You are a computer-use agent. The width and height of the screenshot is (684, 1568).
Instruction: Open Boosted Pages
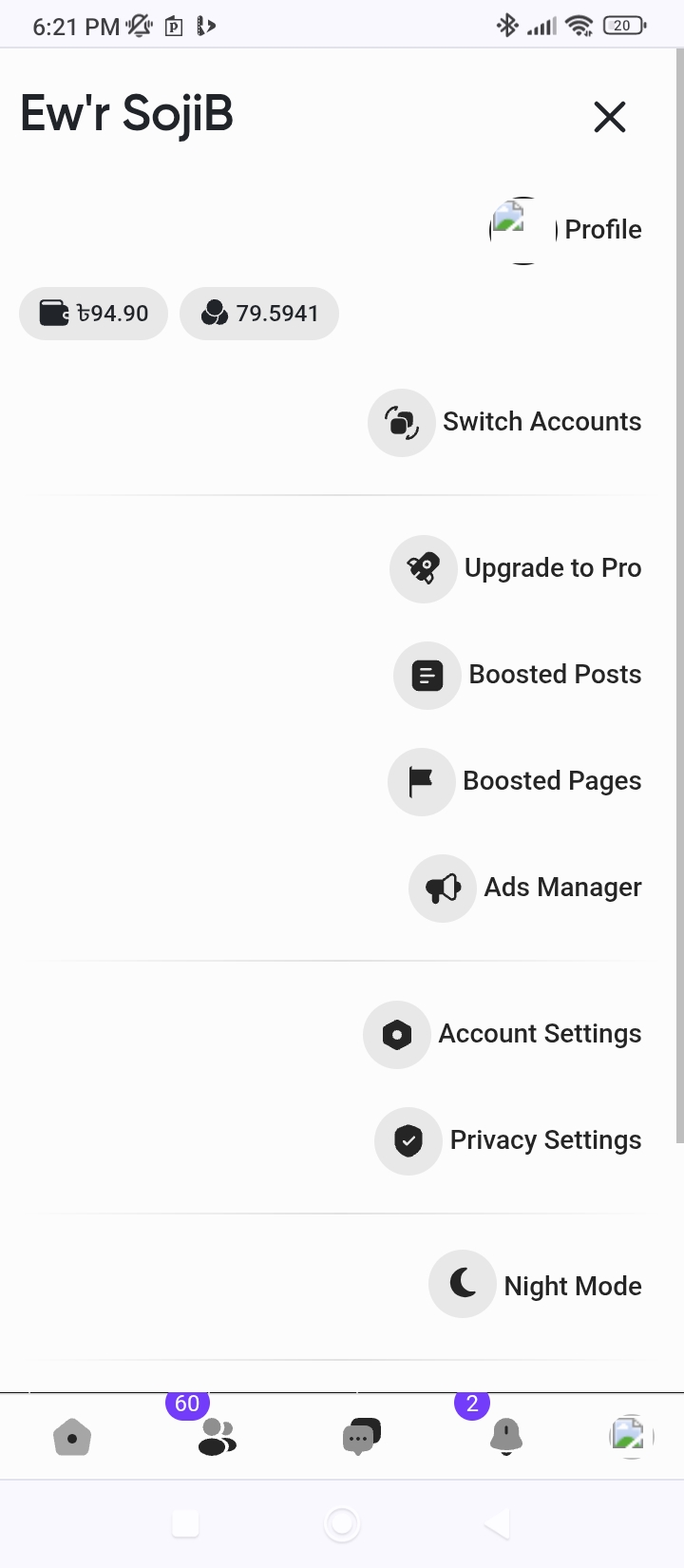point(515,781)
